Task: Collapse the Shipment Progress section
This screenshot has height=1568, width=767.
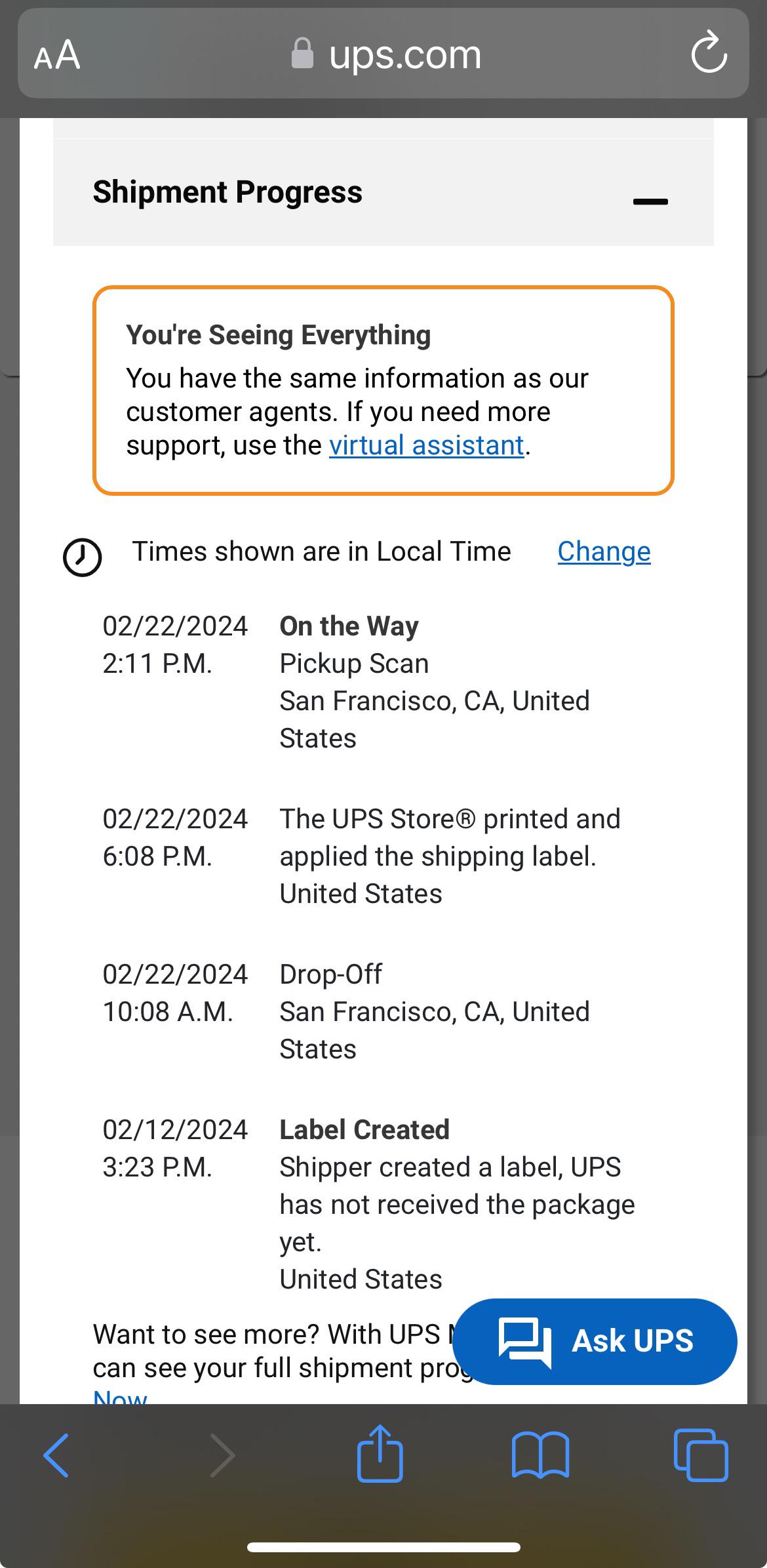Action: (652, 200)
